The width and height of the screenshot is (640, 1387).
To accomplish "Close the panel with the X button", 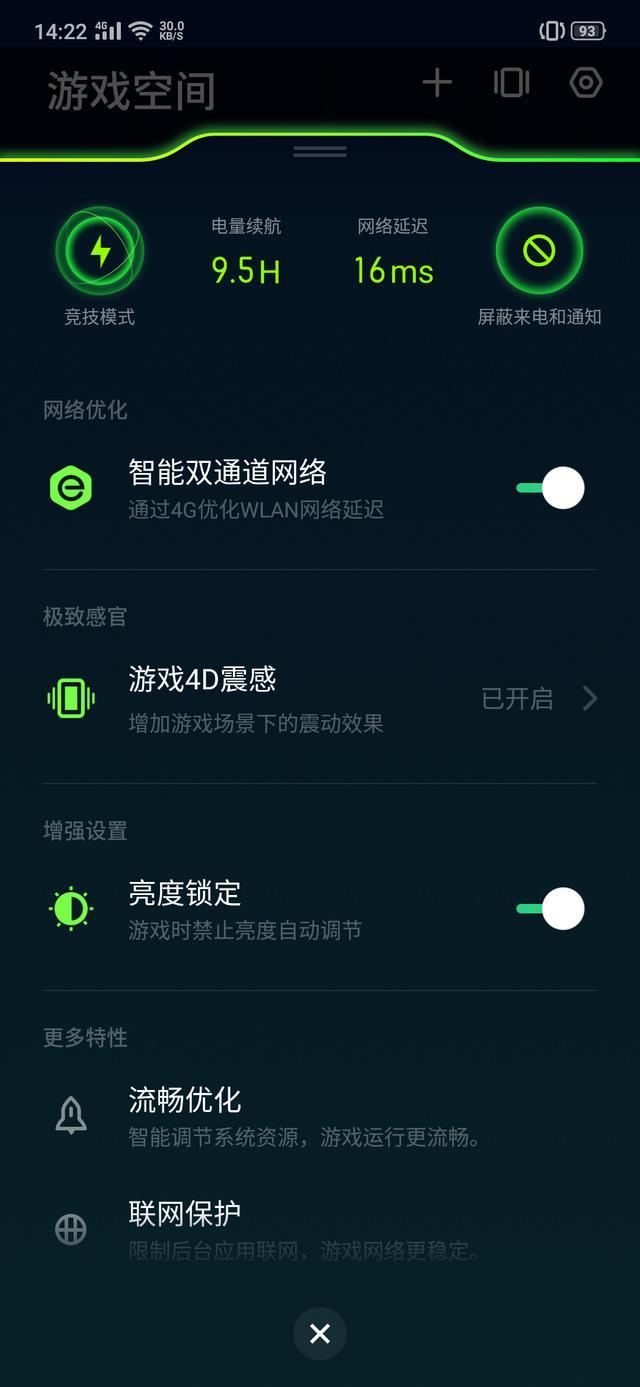I will [x=320, y=1333].
